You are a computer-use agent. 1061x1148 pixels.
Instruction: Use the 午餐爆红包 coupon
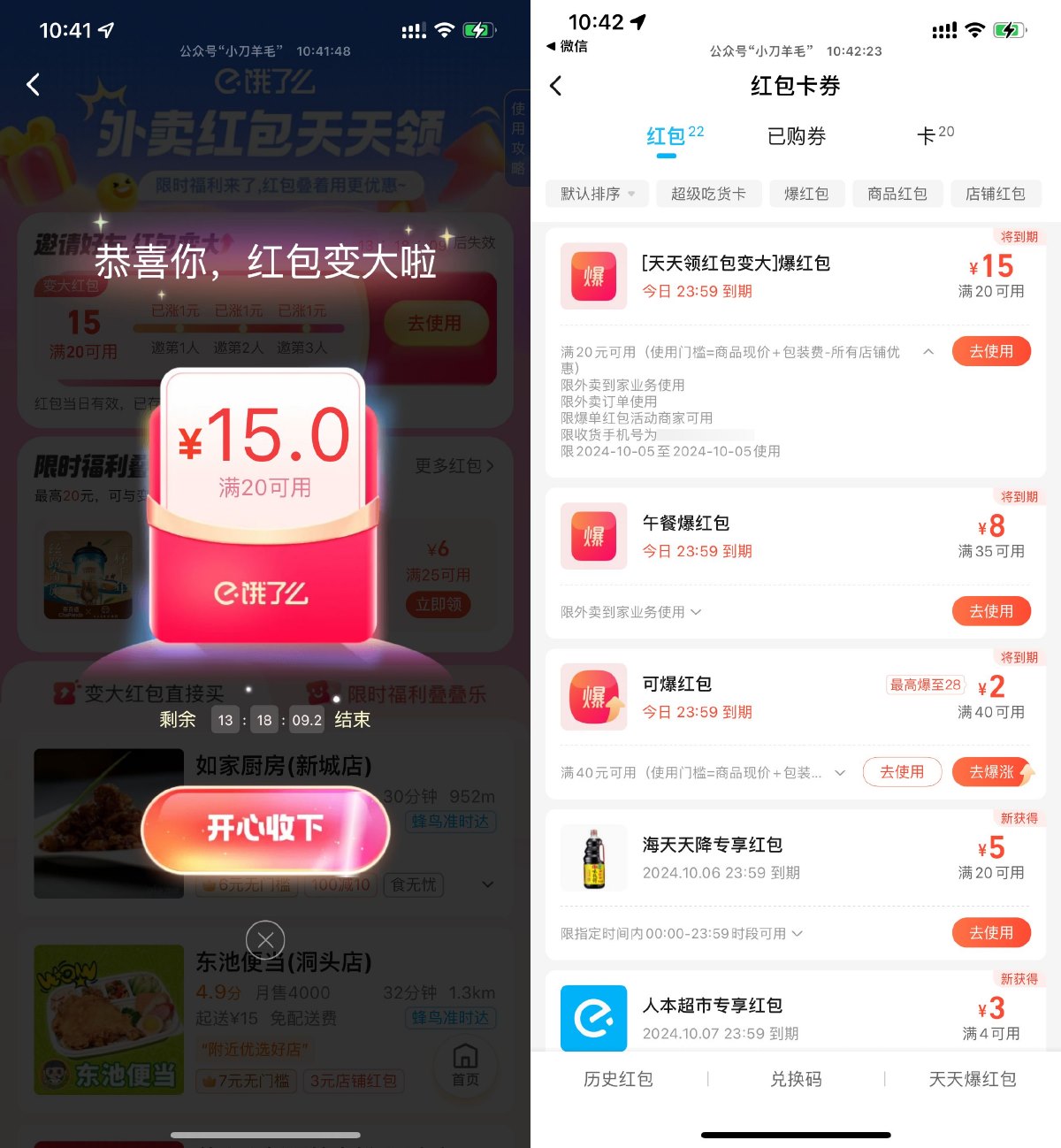(x=990, y=611)
